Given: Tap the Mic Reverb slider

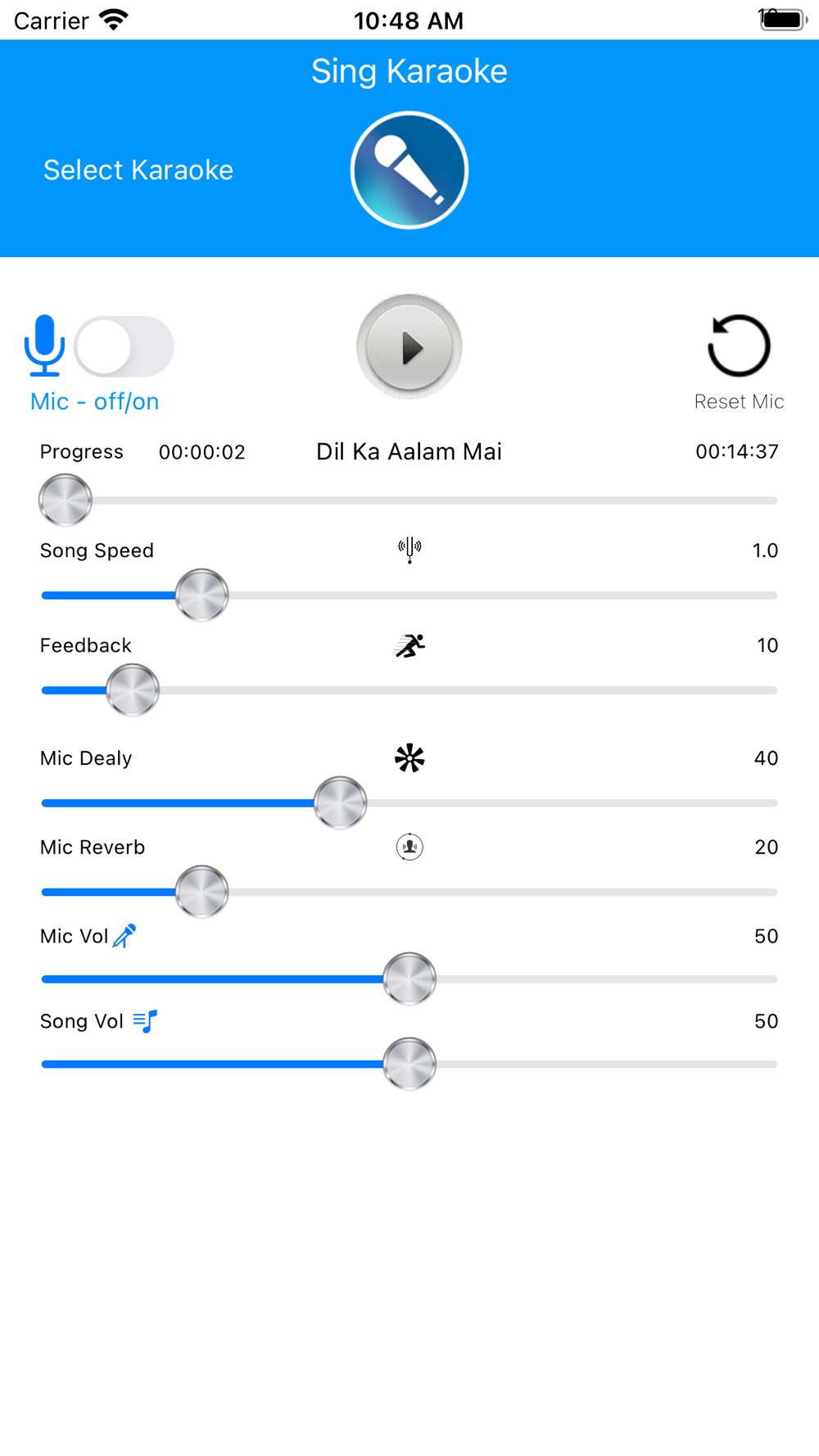Looking at the screenshot, I should coord(409,891).
